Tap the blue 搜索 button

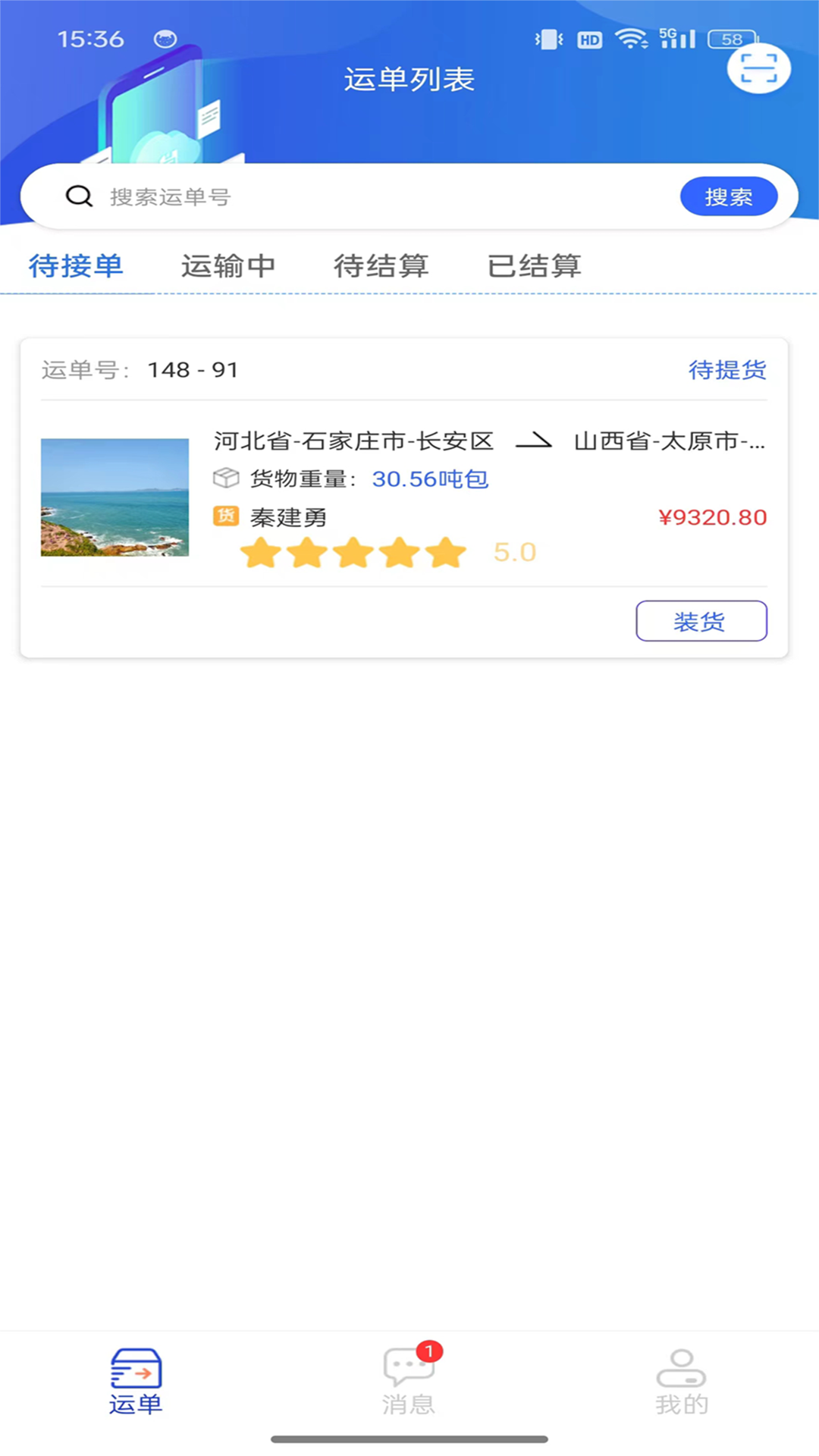coord(728,197)
